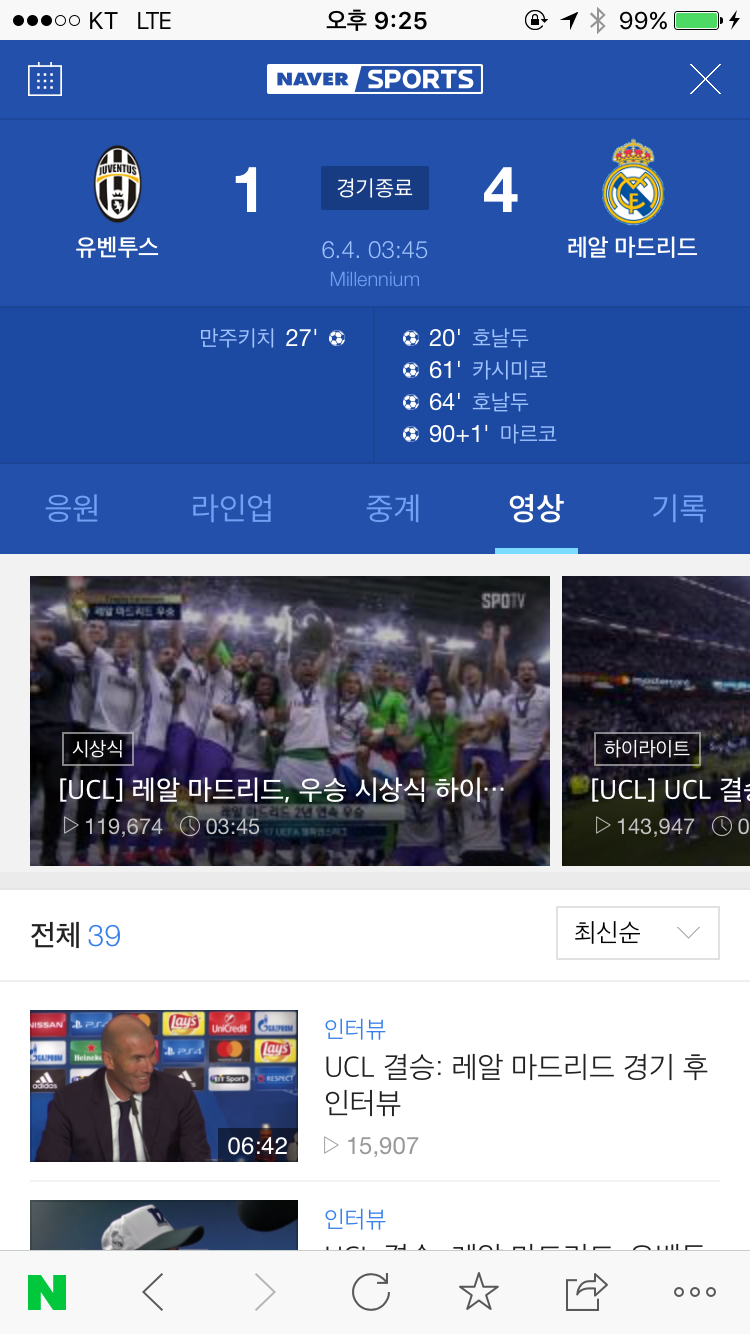Screen dimensions: 750x1334
Task: Reload the current page
Action: pos(371,1292)
